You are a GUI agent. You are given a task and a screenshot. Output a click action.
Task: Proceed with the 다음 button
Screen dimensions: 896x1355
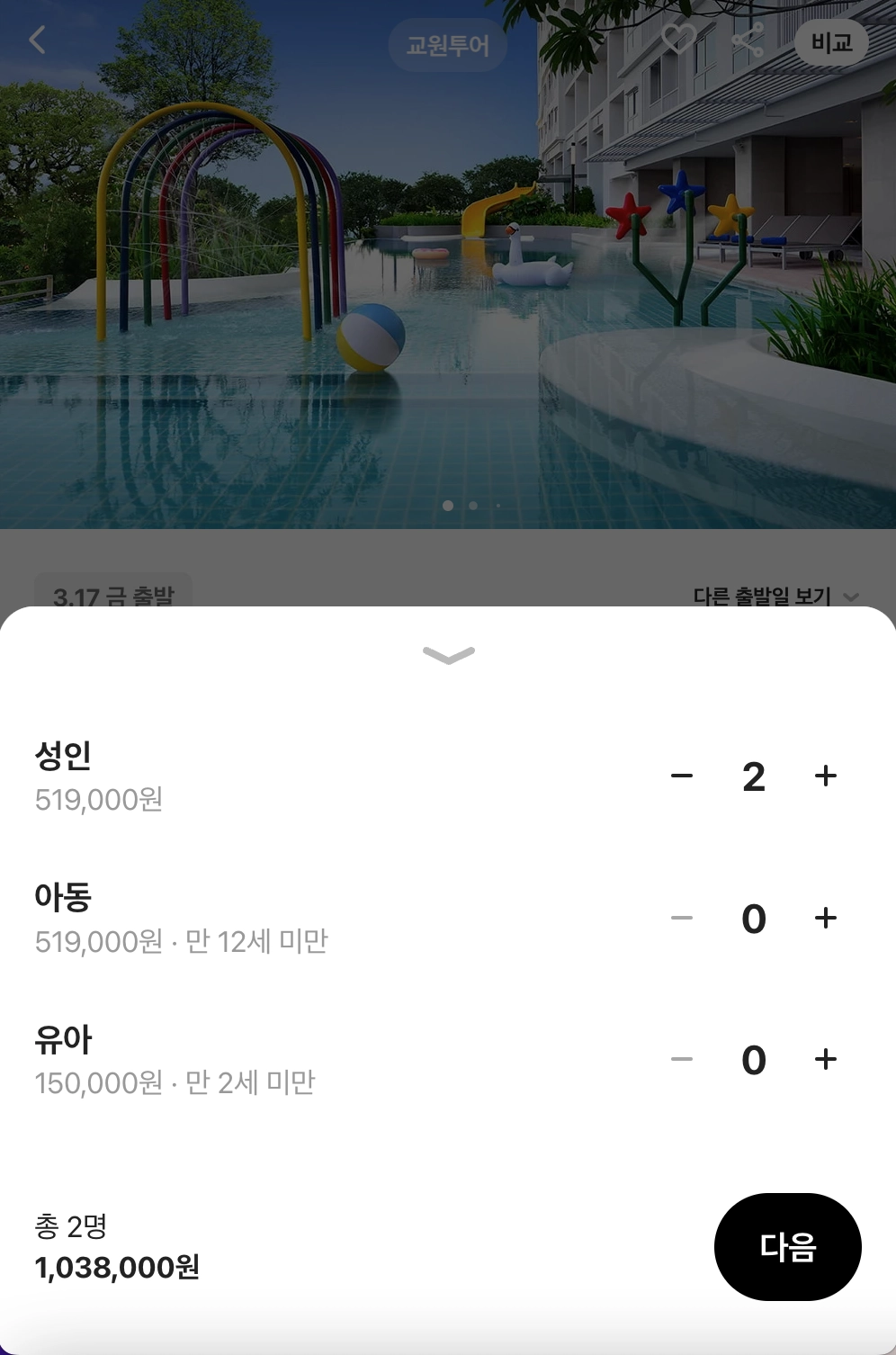(787, 1247)
